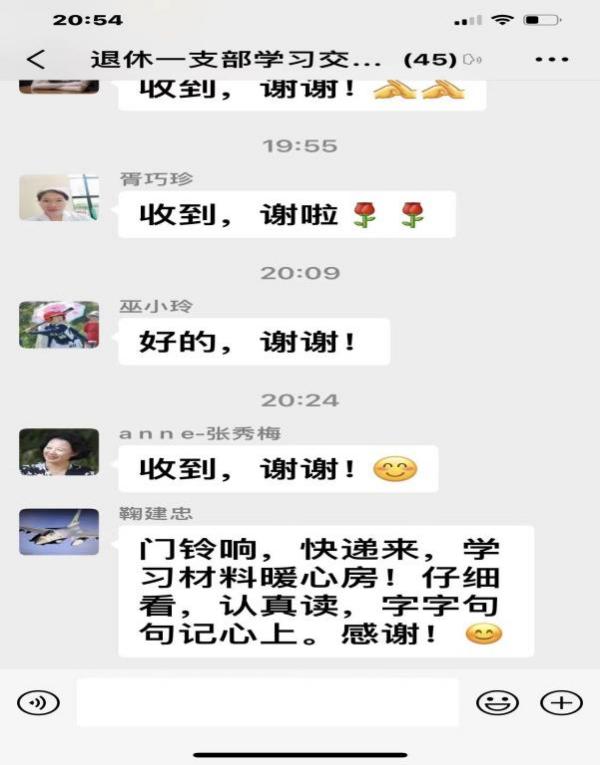View 巫小玲's profile avatar
The image size is (600, 765).
59,325
